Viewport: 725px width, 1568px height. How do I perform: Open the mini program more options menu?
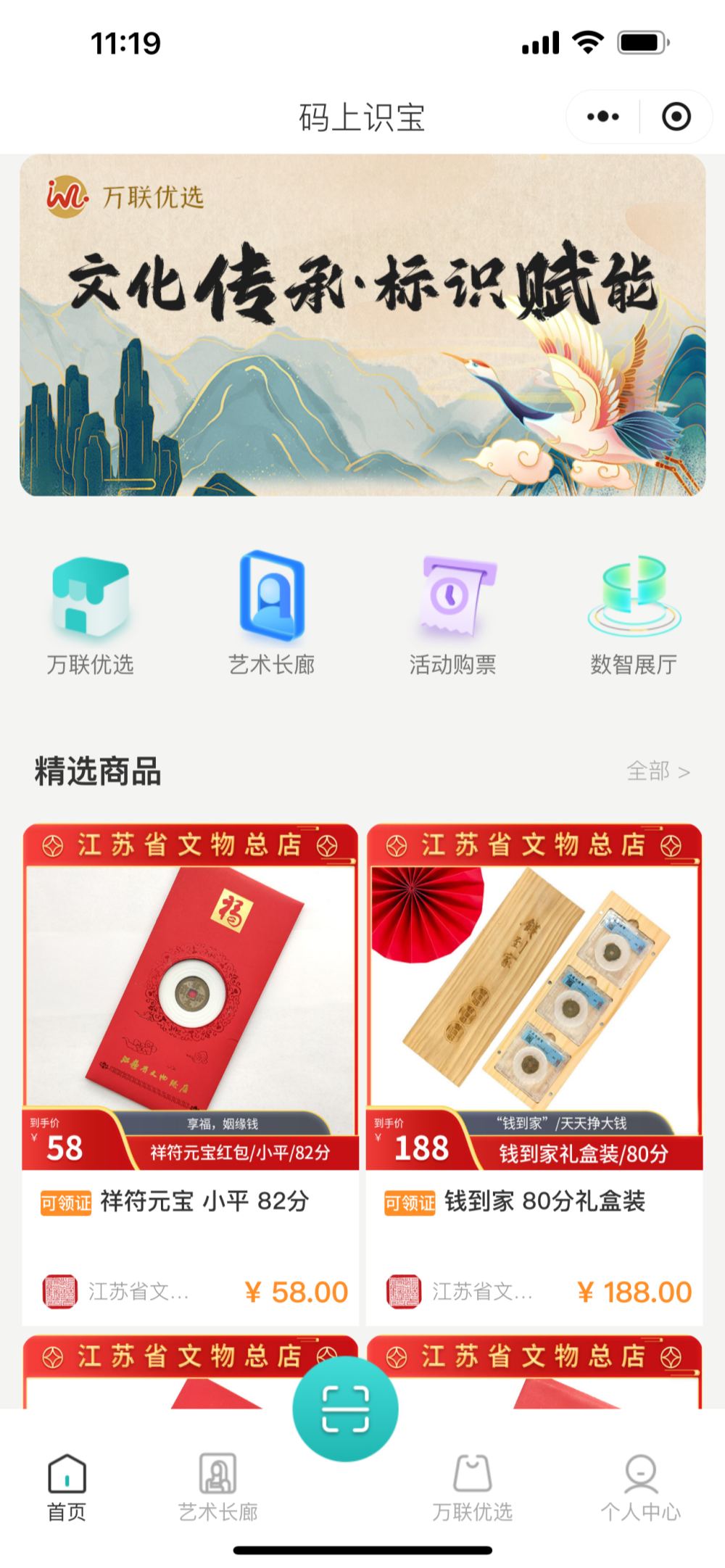[602, 117]
